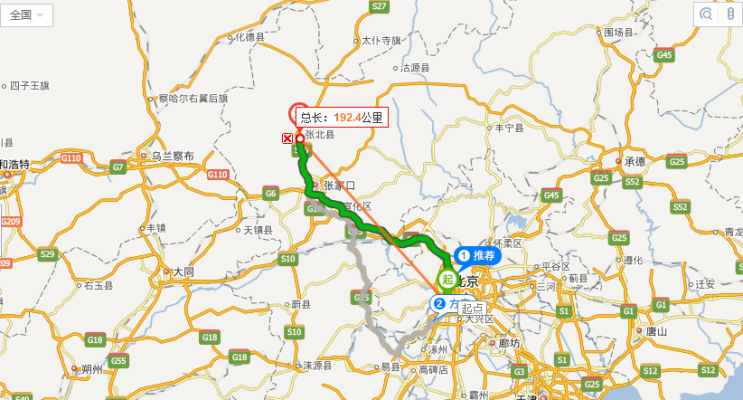743x400 pixels.
Task: Tap the green 起 start point marker
Action: [x=448, y=278]
